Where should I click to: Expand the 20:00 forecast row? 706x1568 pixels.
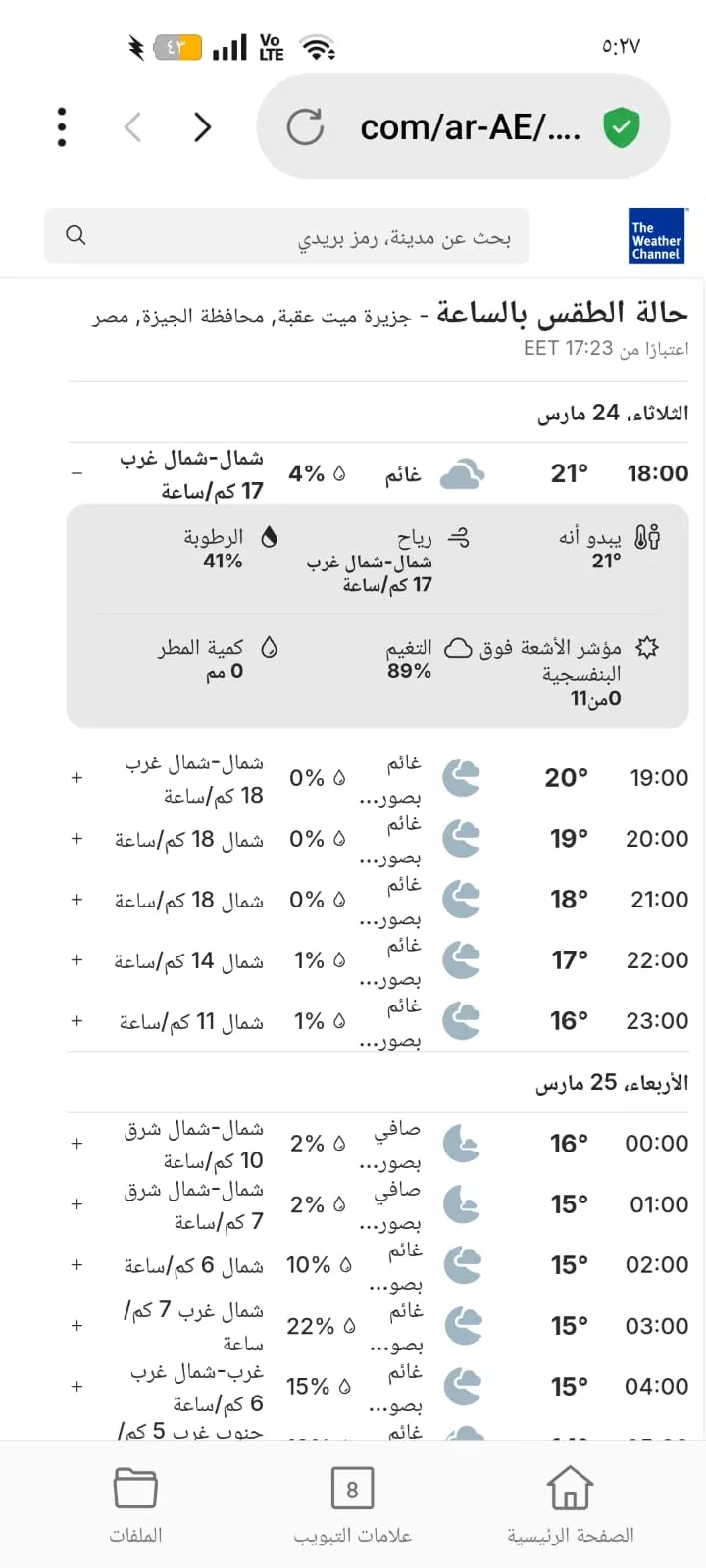pos(76,839)
